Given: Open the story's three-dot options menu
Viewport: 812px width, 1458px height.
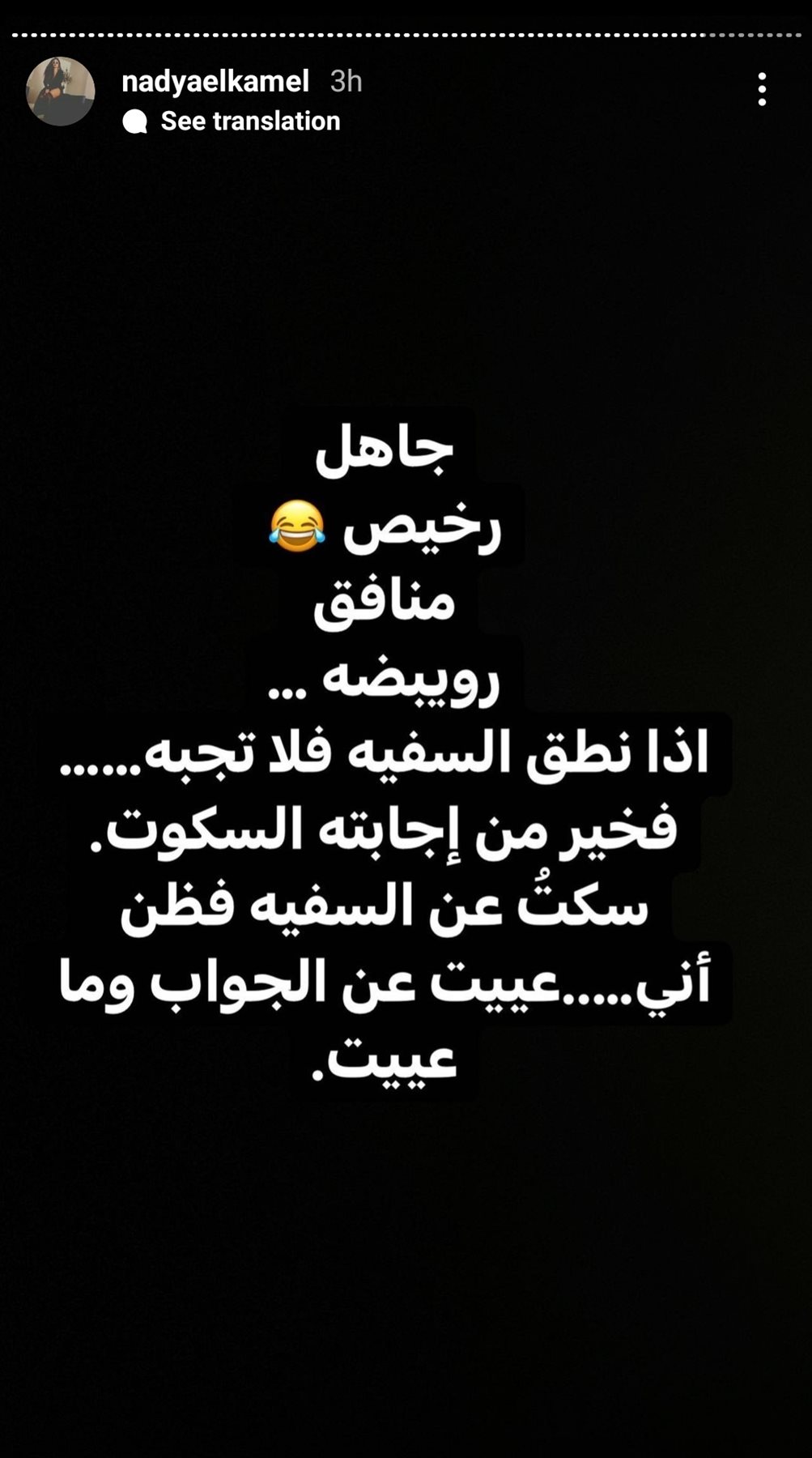Looking at the screenshot, I should point(762,89).
